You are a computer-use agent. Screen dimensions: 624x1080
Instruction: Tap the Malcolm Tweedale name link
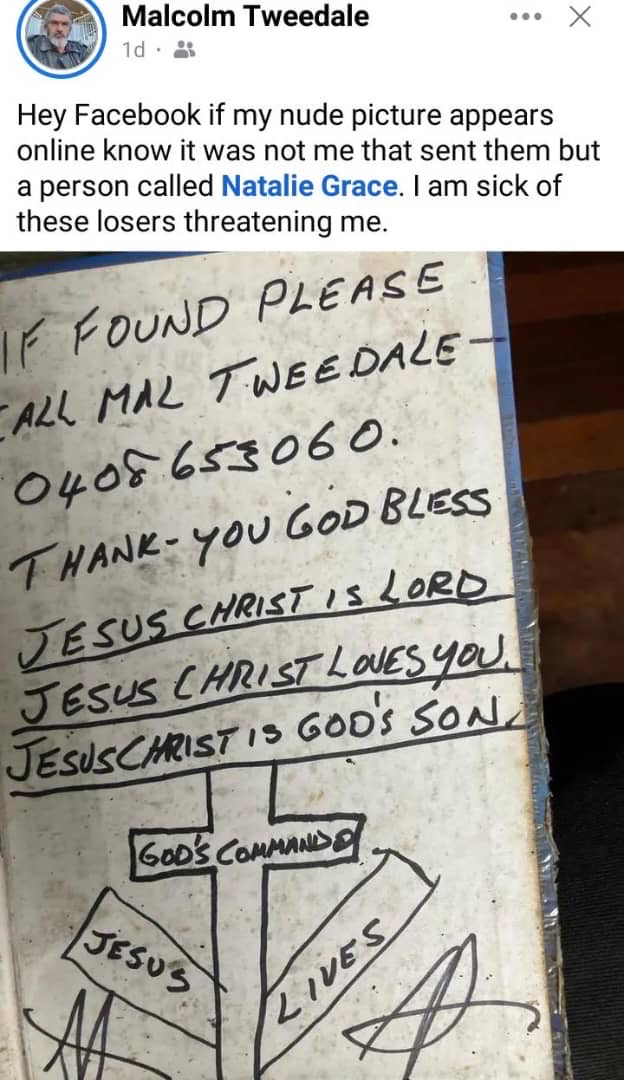pyautogui.click(x=245, y=16)
